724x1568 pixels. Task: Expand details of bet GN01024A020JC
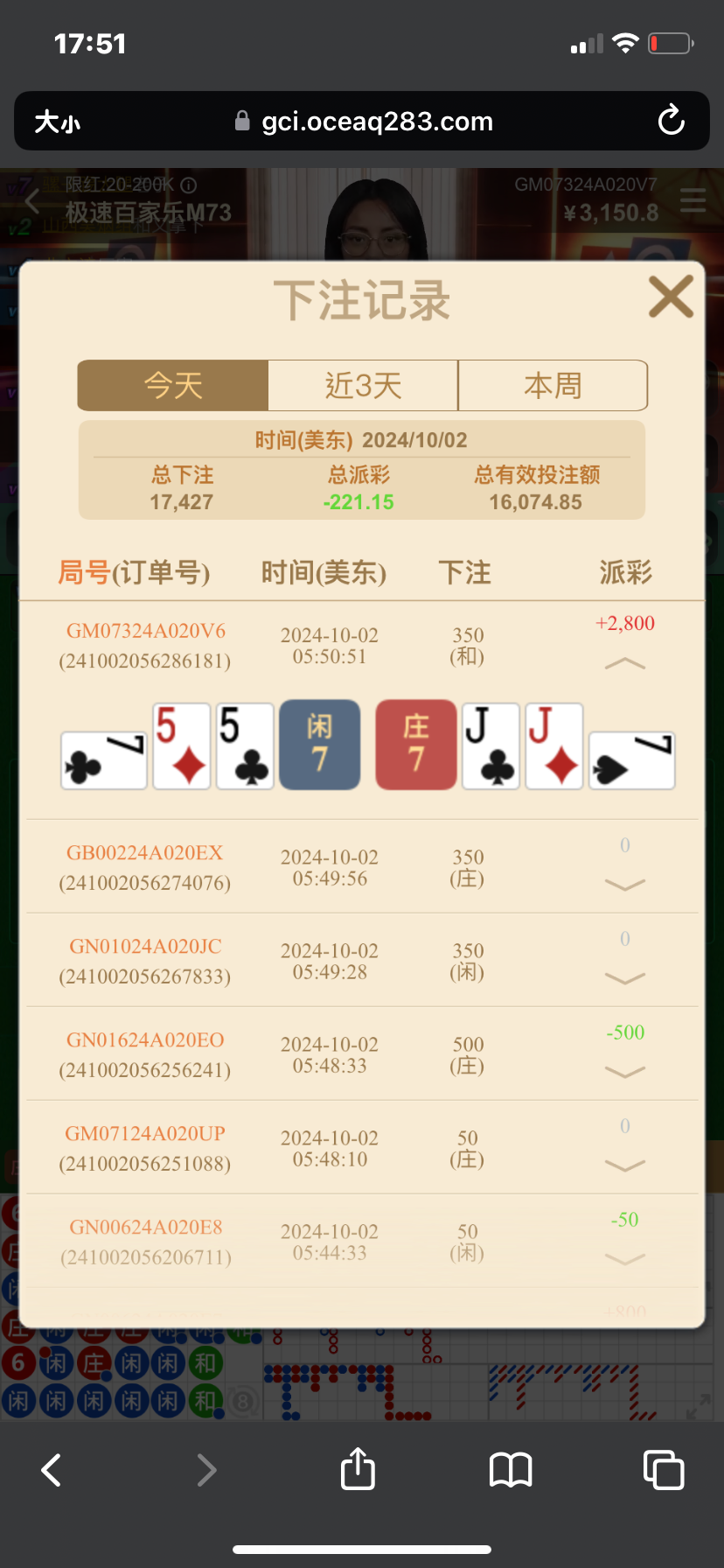(x=624, y=978)
